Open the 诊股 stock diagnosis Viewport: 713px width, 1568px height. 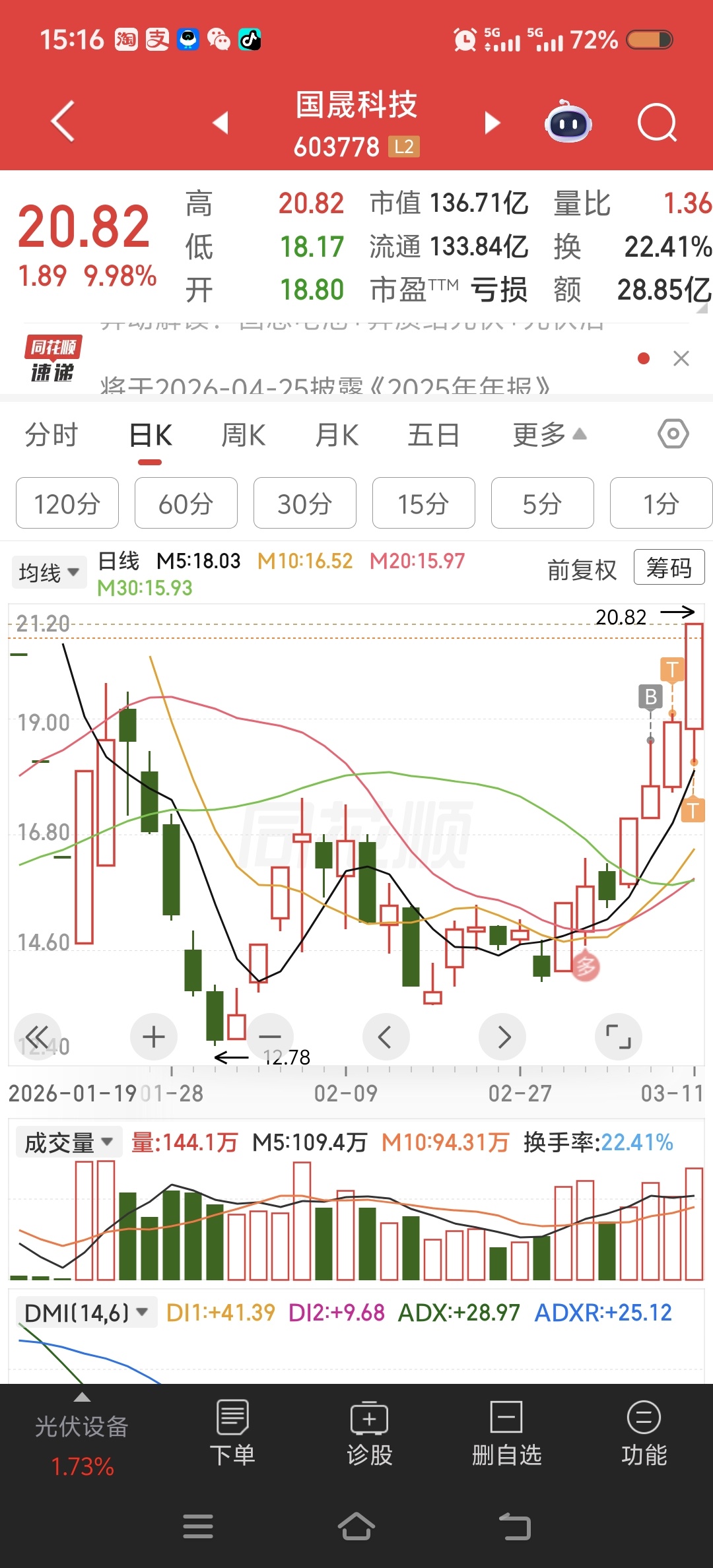pyautogui.click(x=370, y=1433)
